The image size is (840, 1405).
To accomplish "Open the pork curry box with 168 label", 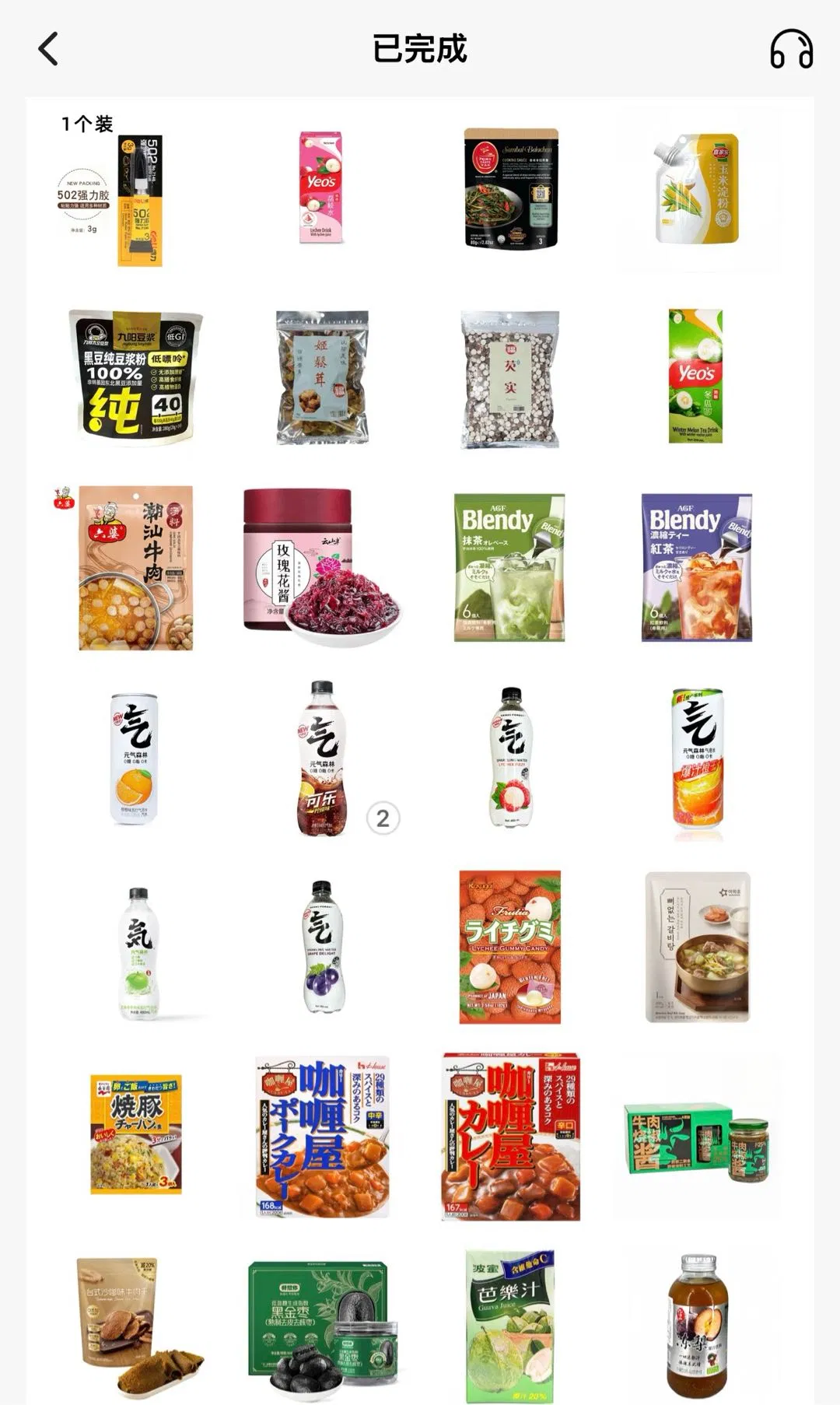I will tap(322, 1137).
